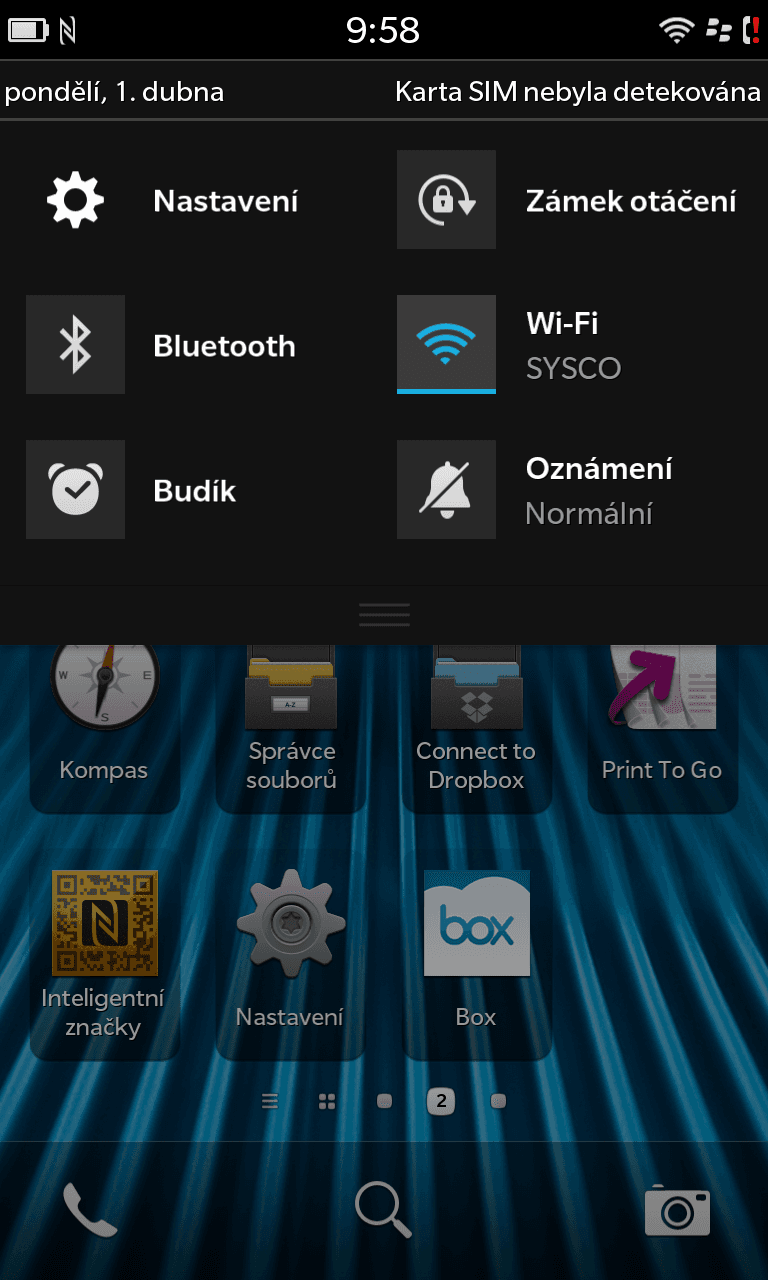Change Oznámení notification mode
This screenshot has width=768, height=1280.
446,490
